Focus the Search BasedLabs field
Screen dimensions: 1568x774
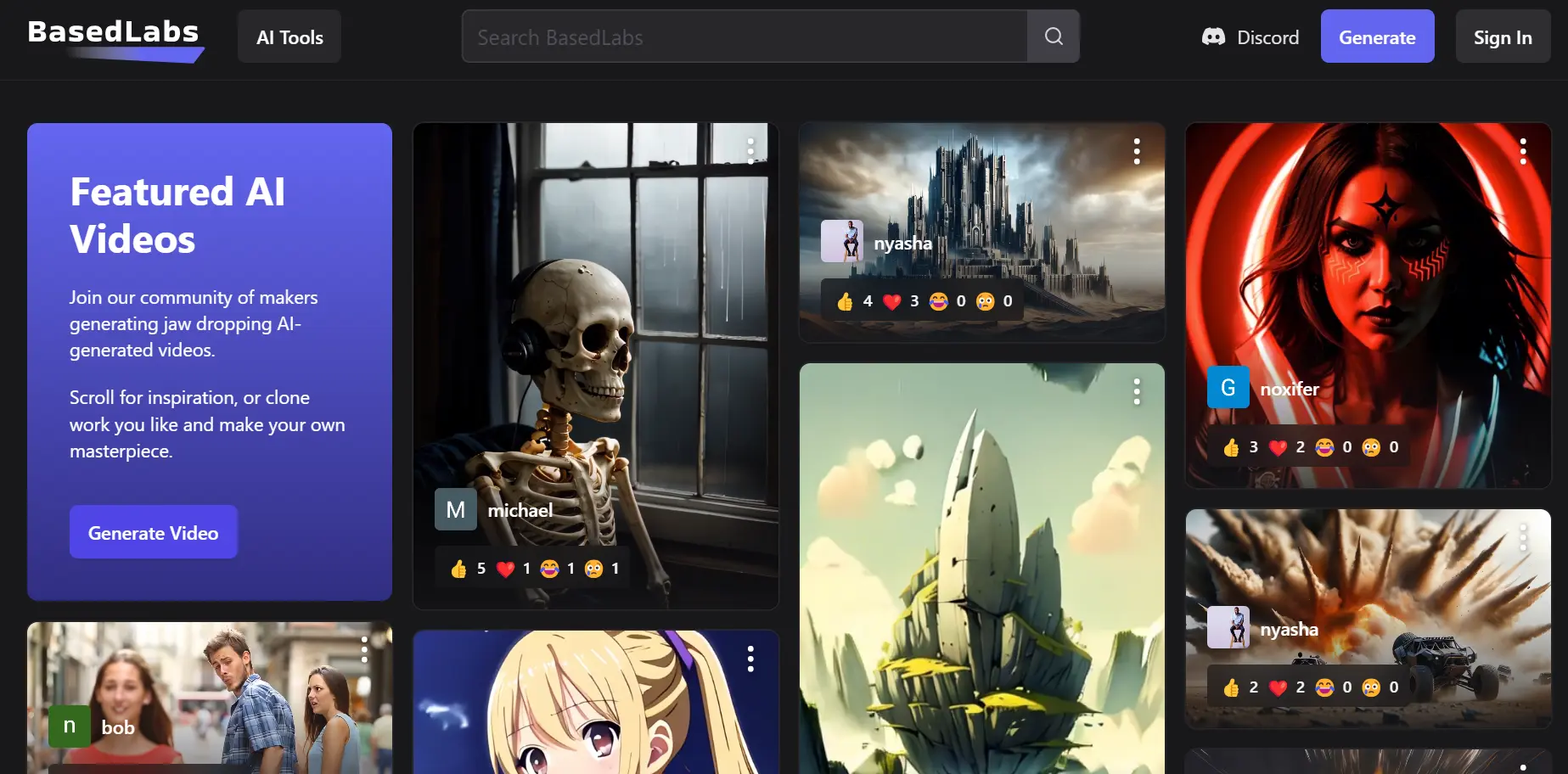(x=744, y=37)
